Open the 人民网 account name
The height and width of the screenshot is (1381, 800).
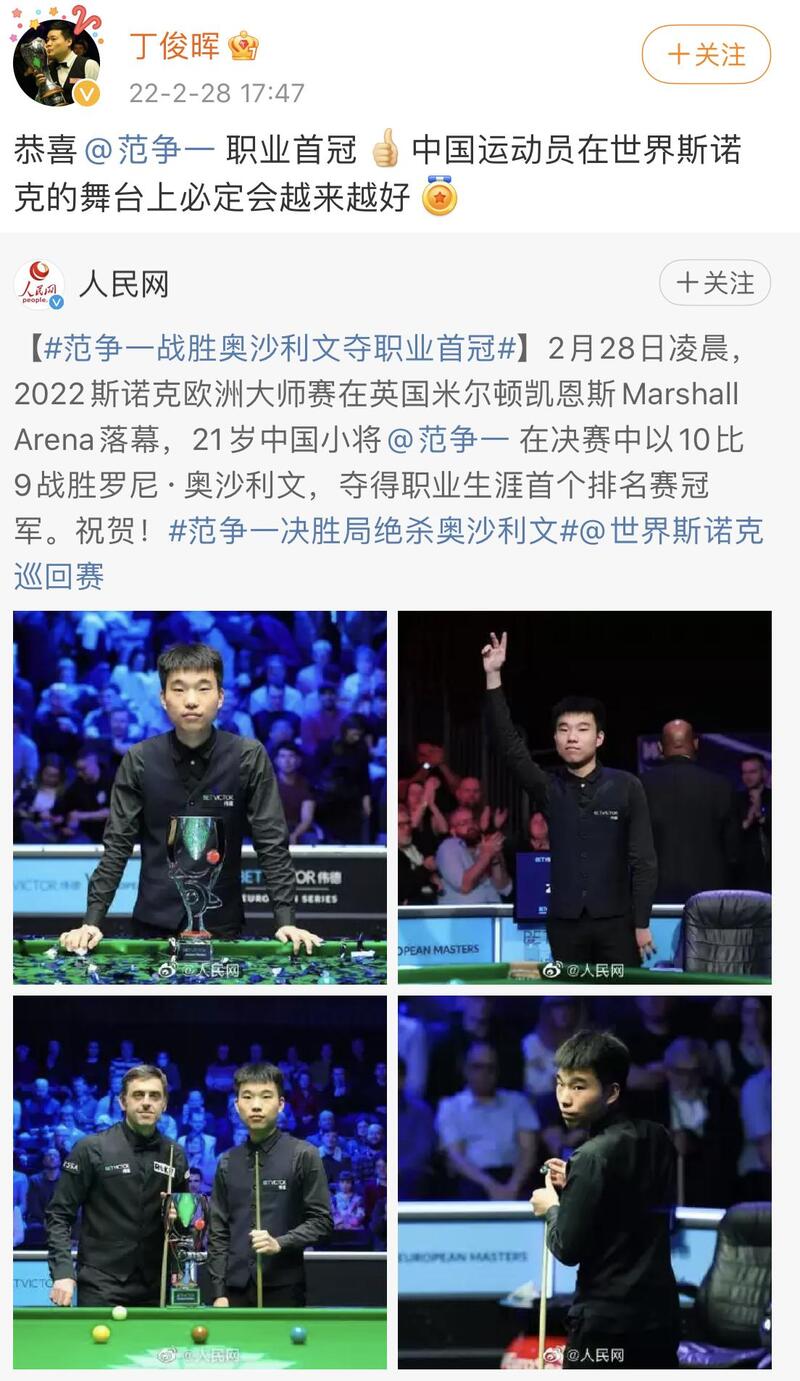pyautogui.click(x=124, y=285)
